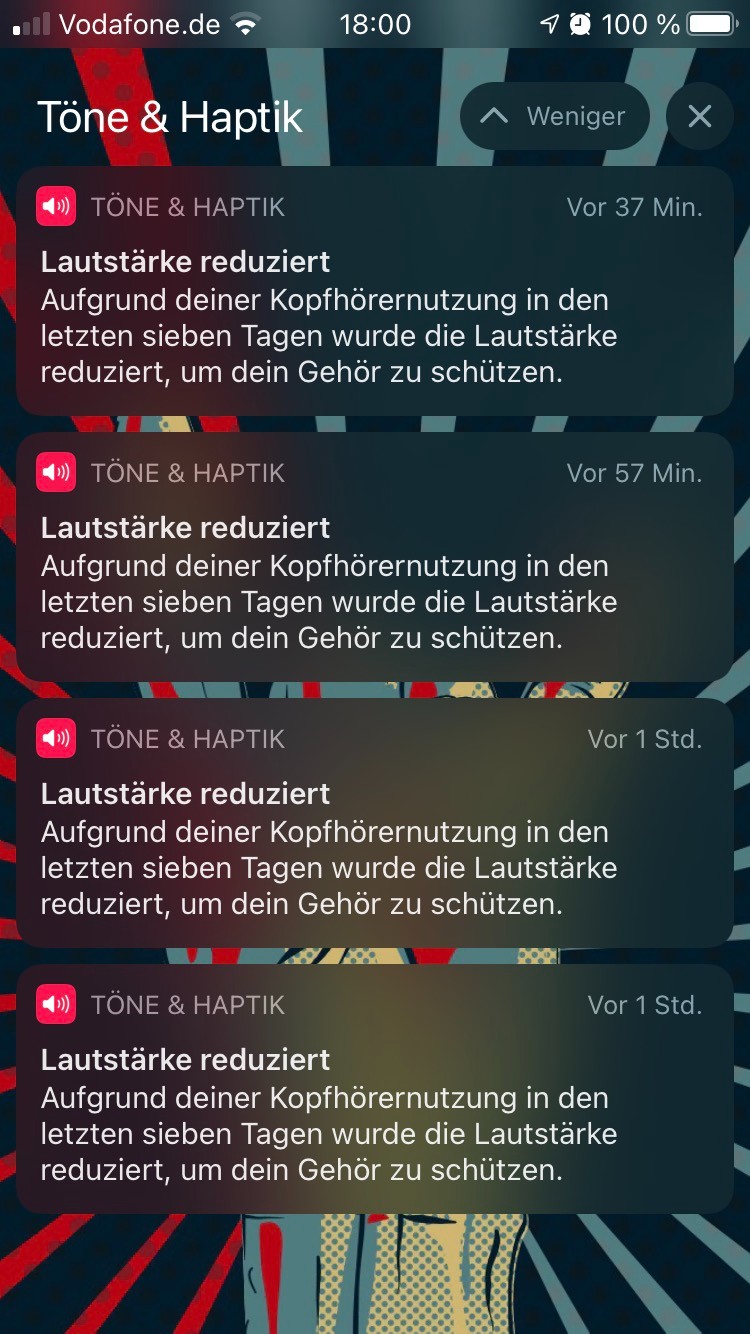Tap the Töne & Haptik group heading
The image size is (750, 1334).
pyautogui.click(x=170, y=116)
